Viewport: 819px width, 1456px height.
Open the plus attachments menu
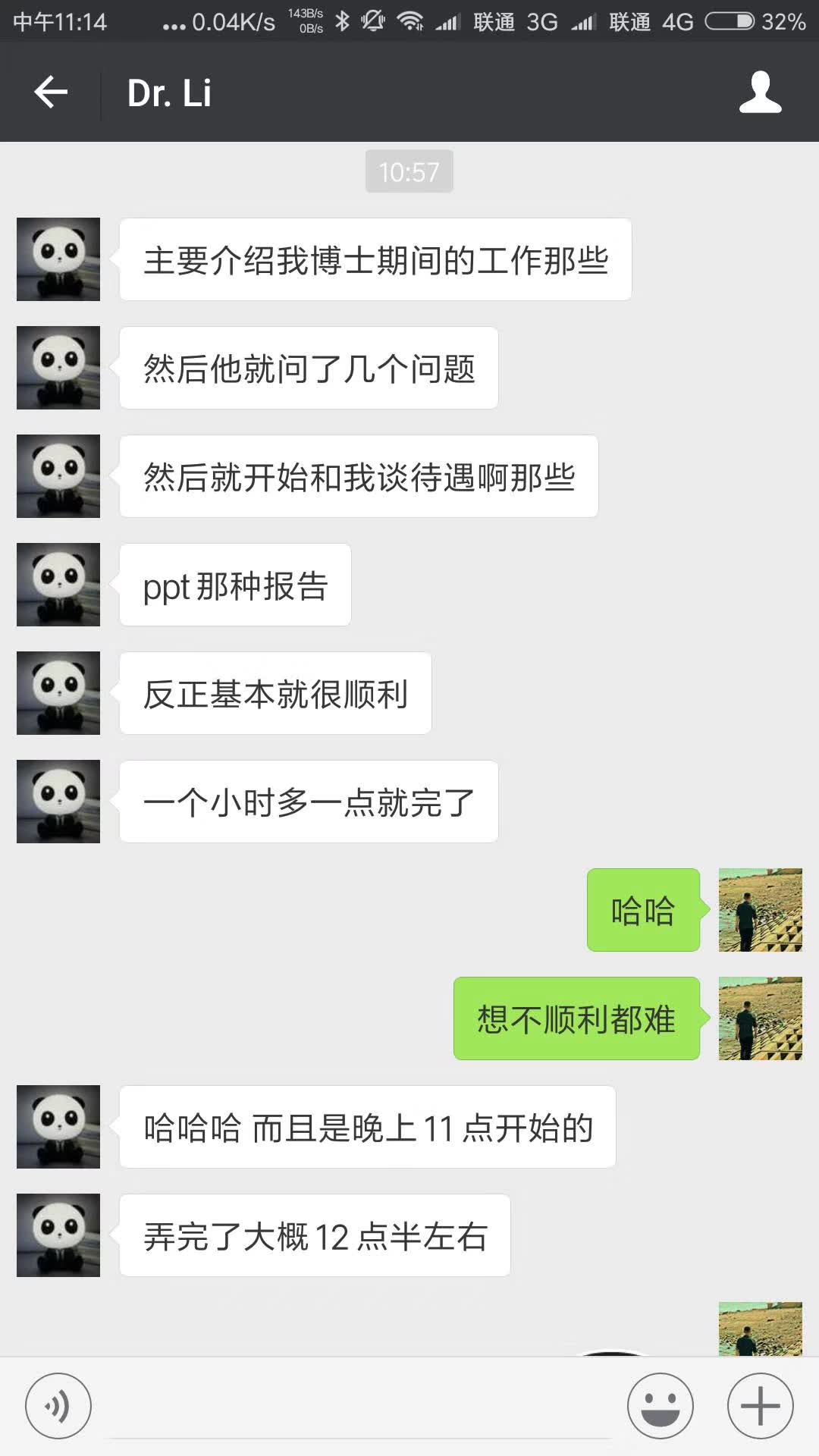click(760, 1406)
